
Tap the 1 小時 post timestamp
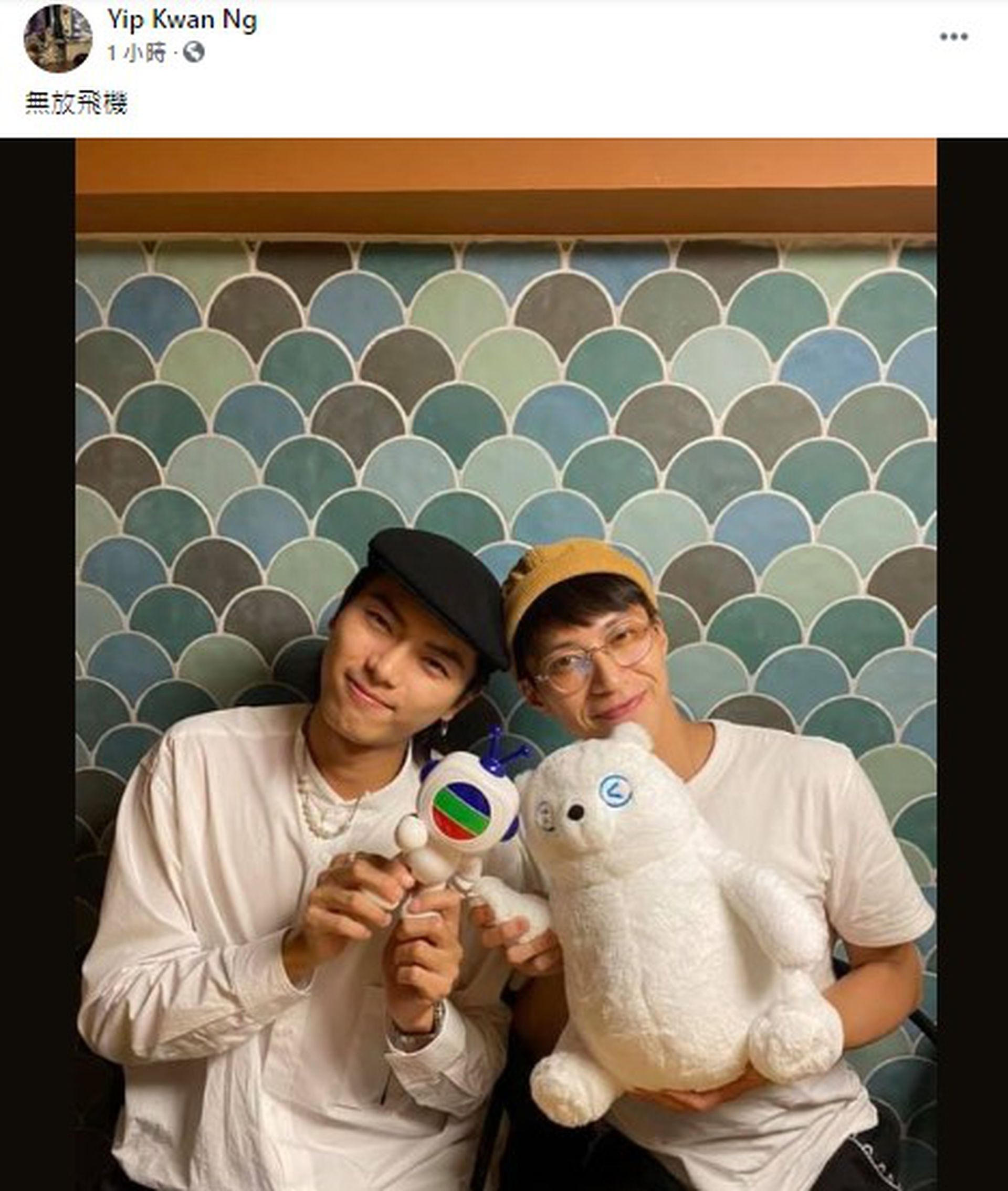coord(136,54)
